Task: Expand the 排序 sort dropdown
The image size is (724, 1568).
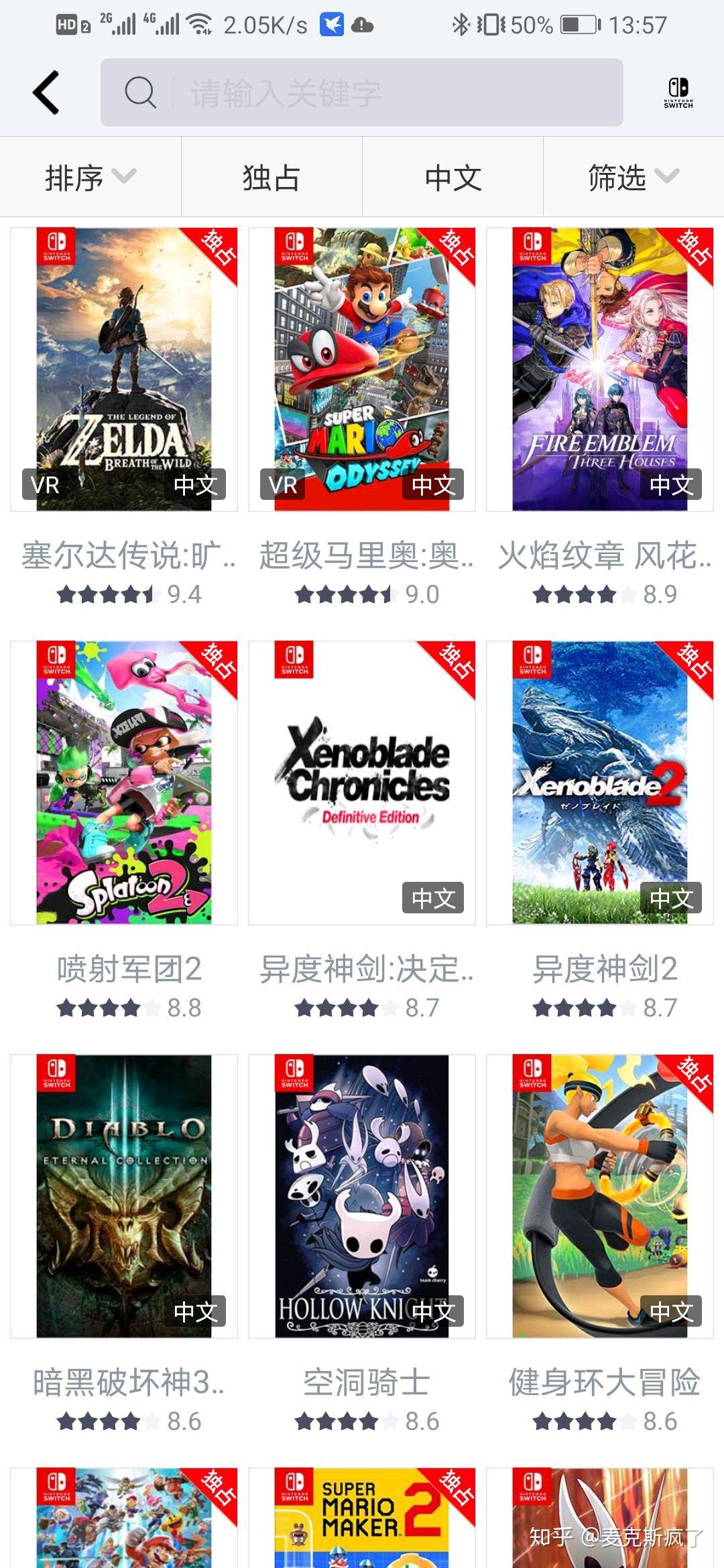Action: tap(90, 178)
